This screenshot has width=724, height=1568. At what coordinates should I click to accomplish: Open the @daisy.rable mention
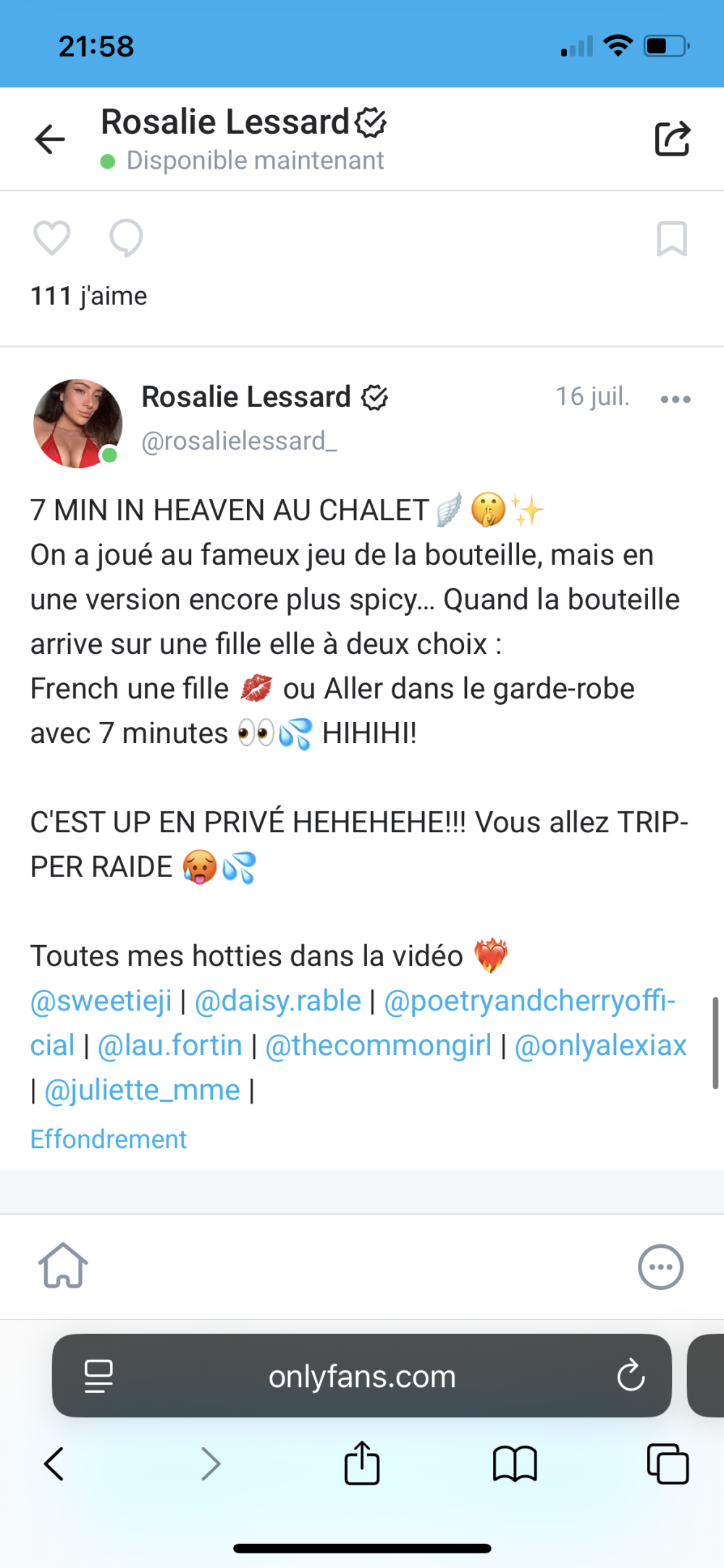278,1001
